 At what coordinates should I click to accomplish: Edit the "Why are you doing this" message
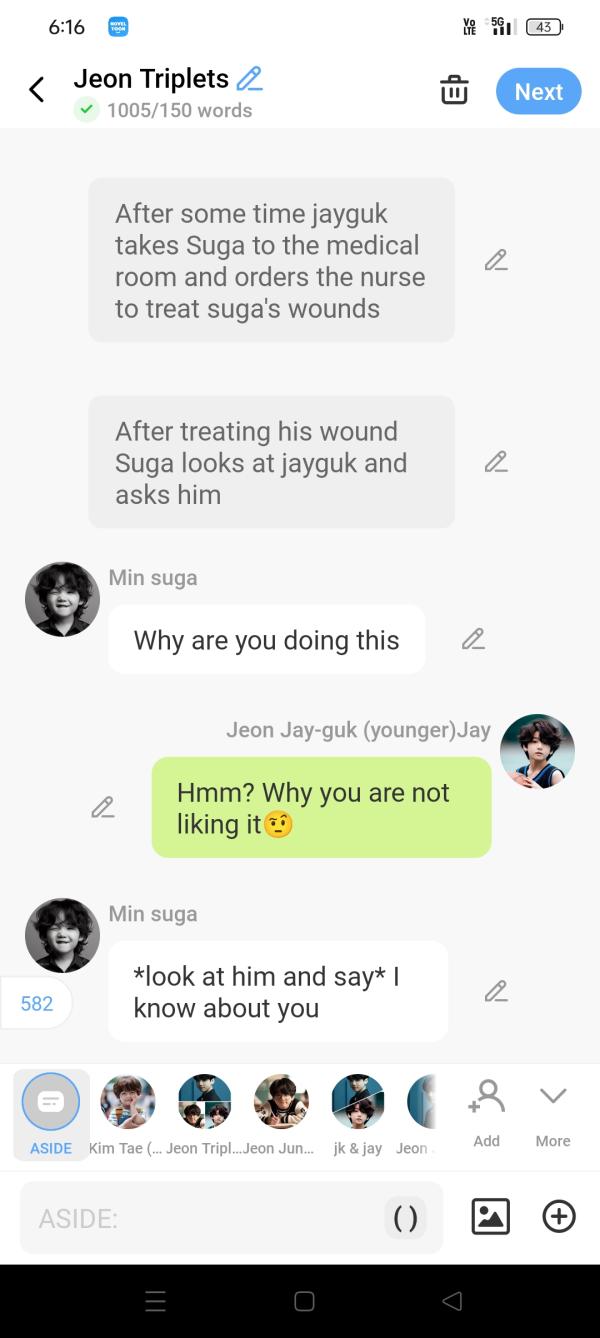(473, 639)
